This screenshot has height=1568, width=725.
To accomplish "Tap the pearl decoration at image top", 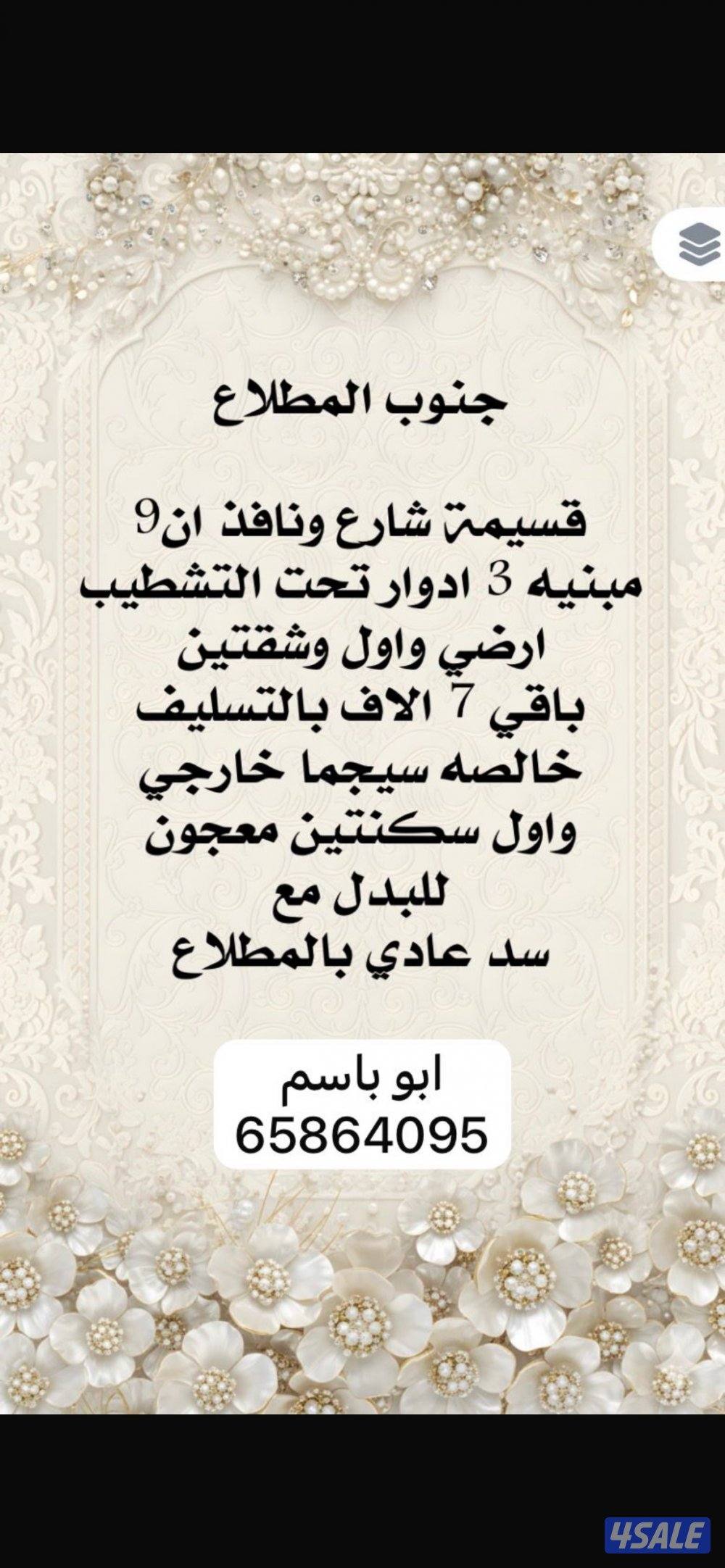I will pyautogui.click(x=362, y=203).
